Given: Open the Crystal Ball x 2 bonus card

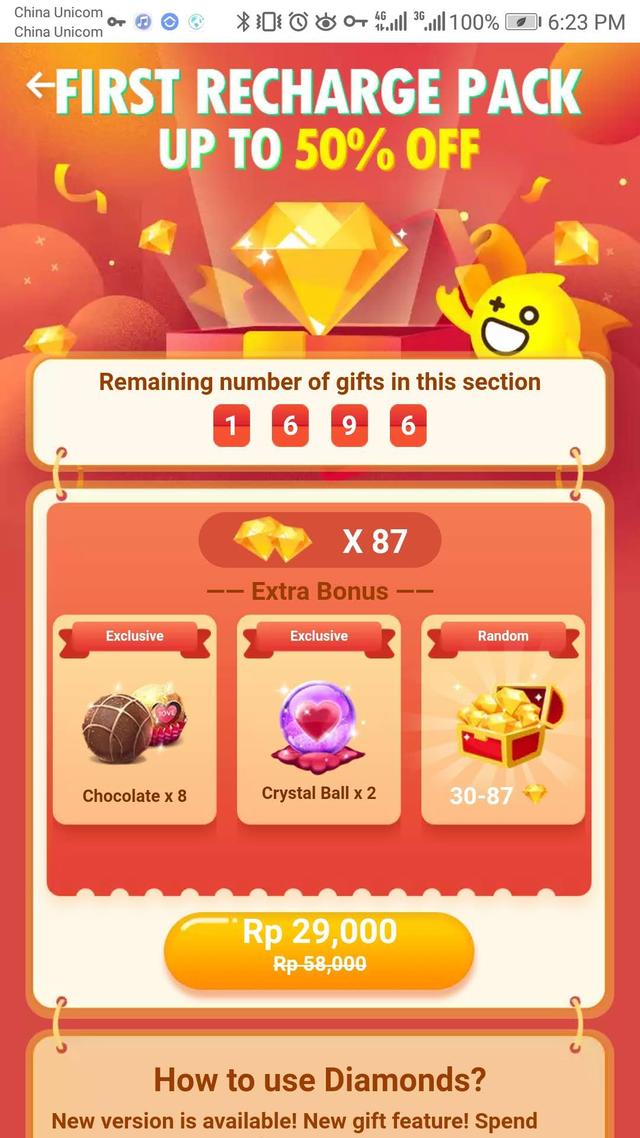Looking at the screenshot, I should (x=319, y=720).
